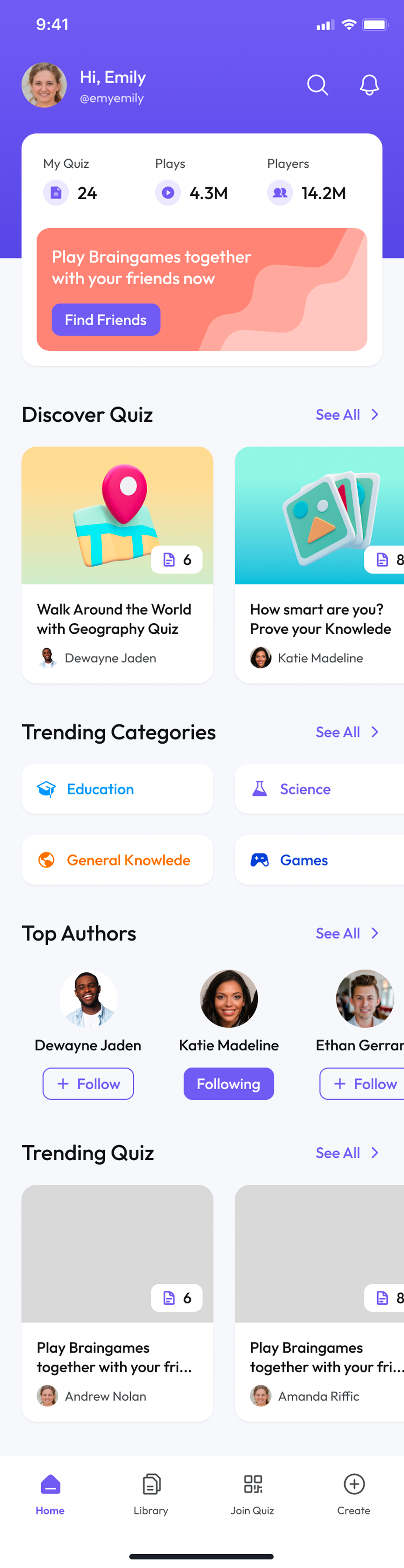
Task: Switch to the Library tab
Action: pyautogui.click(x=151, y=1494)
